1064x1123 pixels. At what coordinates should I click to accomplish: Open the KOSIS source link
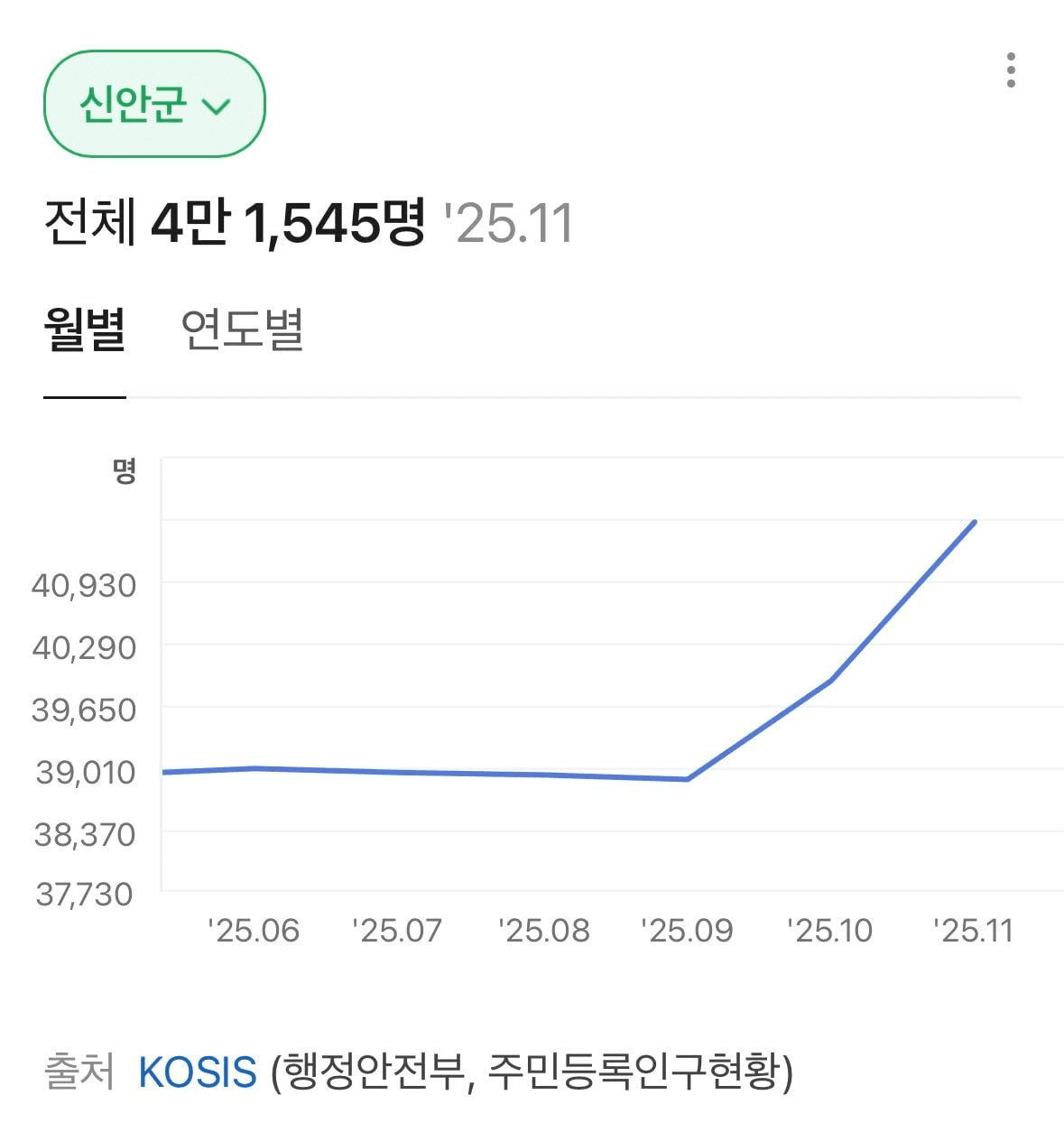[198, 1072]
